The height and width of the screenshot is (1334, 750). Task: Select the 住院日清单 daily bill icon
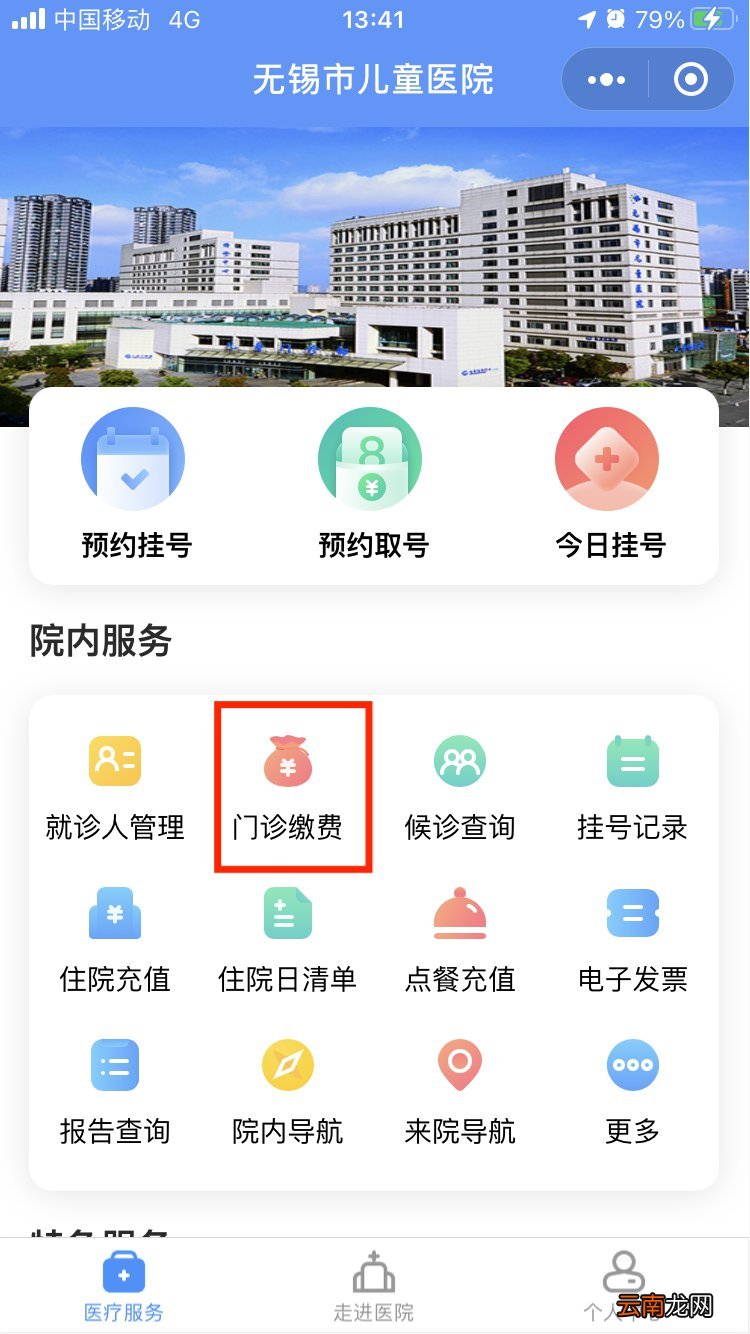pos(288,937)
